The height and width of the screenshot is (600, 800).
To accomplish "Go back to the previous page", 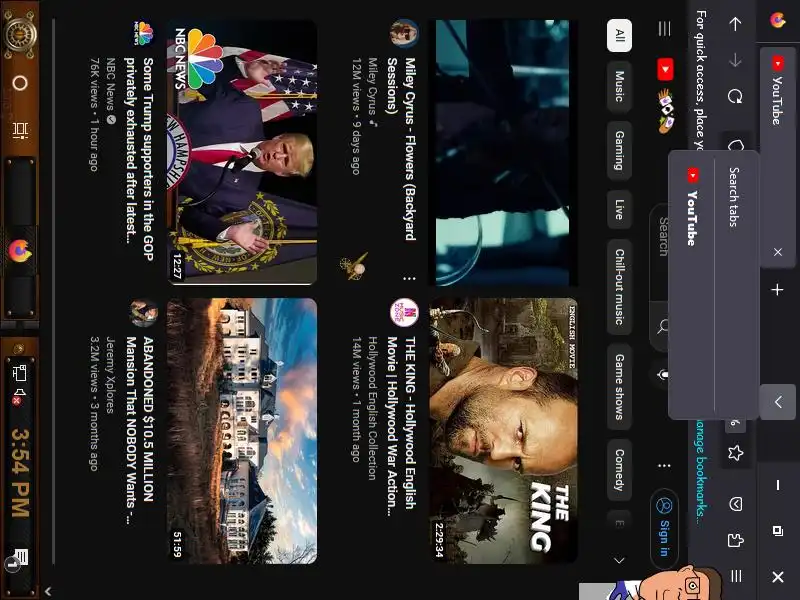I will coord(736,24).
